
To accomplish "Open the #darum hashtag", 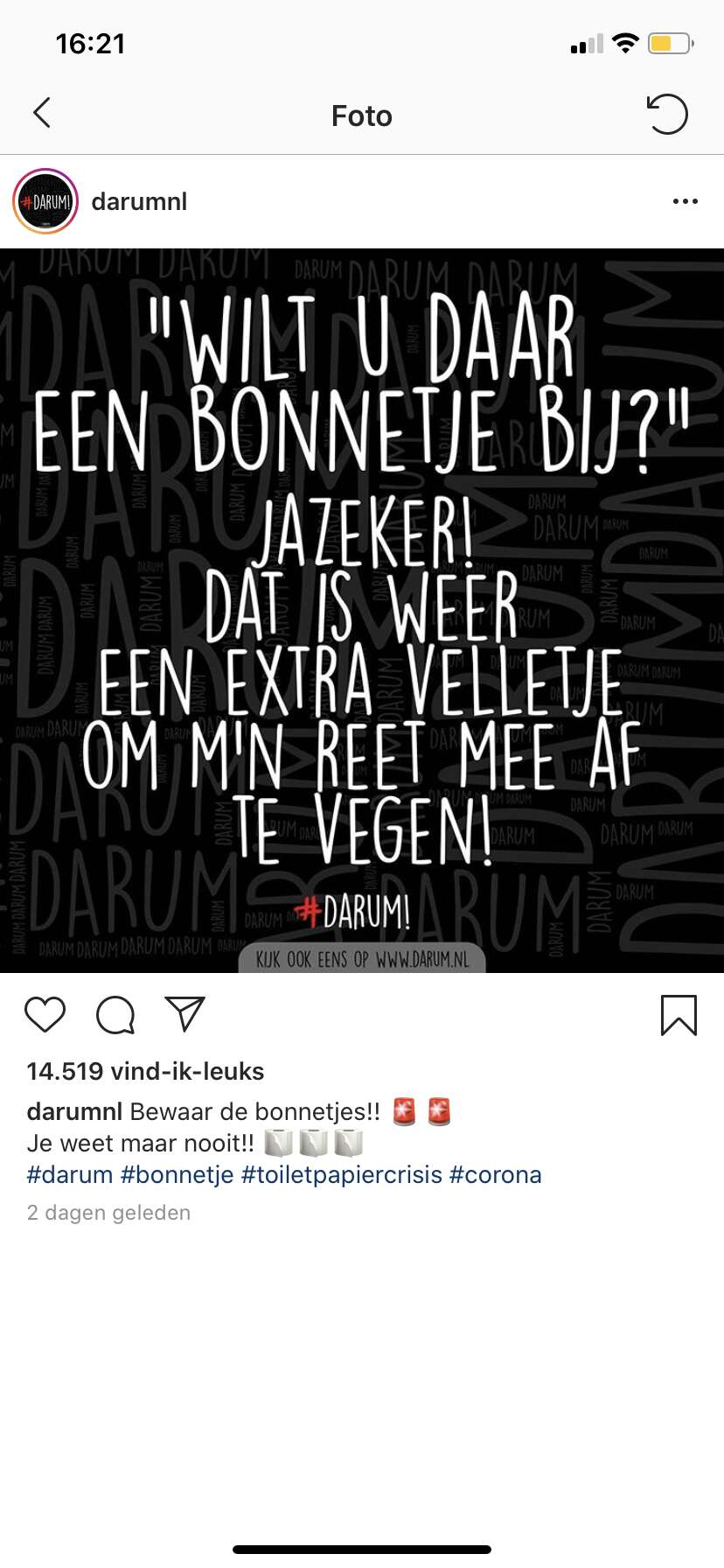I will [70, 1174].
